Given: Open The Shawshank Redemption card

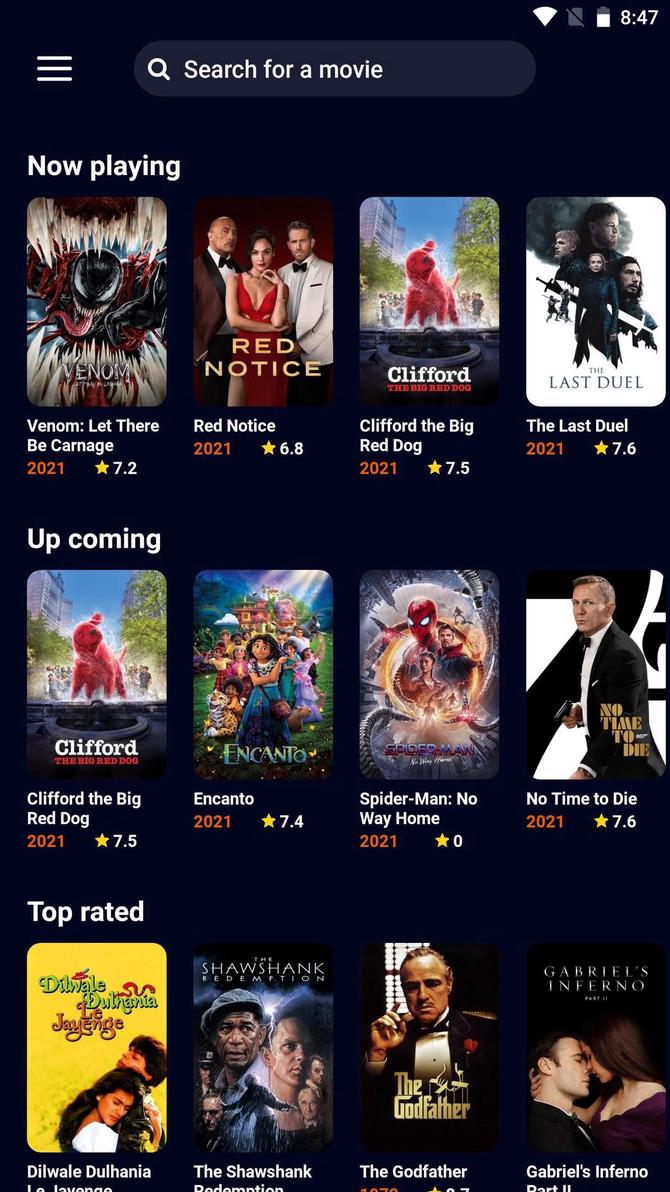Looking at the screenshot, I should [x=263, y=1047].
